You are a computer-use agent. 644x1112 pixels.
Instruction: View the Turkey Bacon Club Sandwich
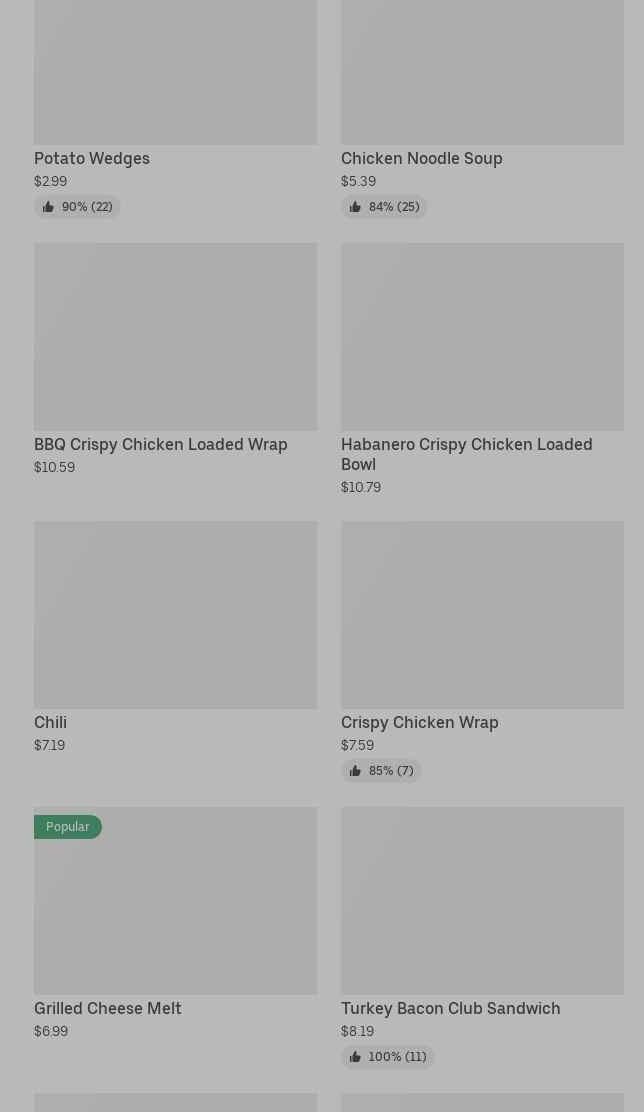coord(482,937)
